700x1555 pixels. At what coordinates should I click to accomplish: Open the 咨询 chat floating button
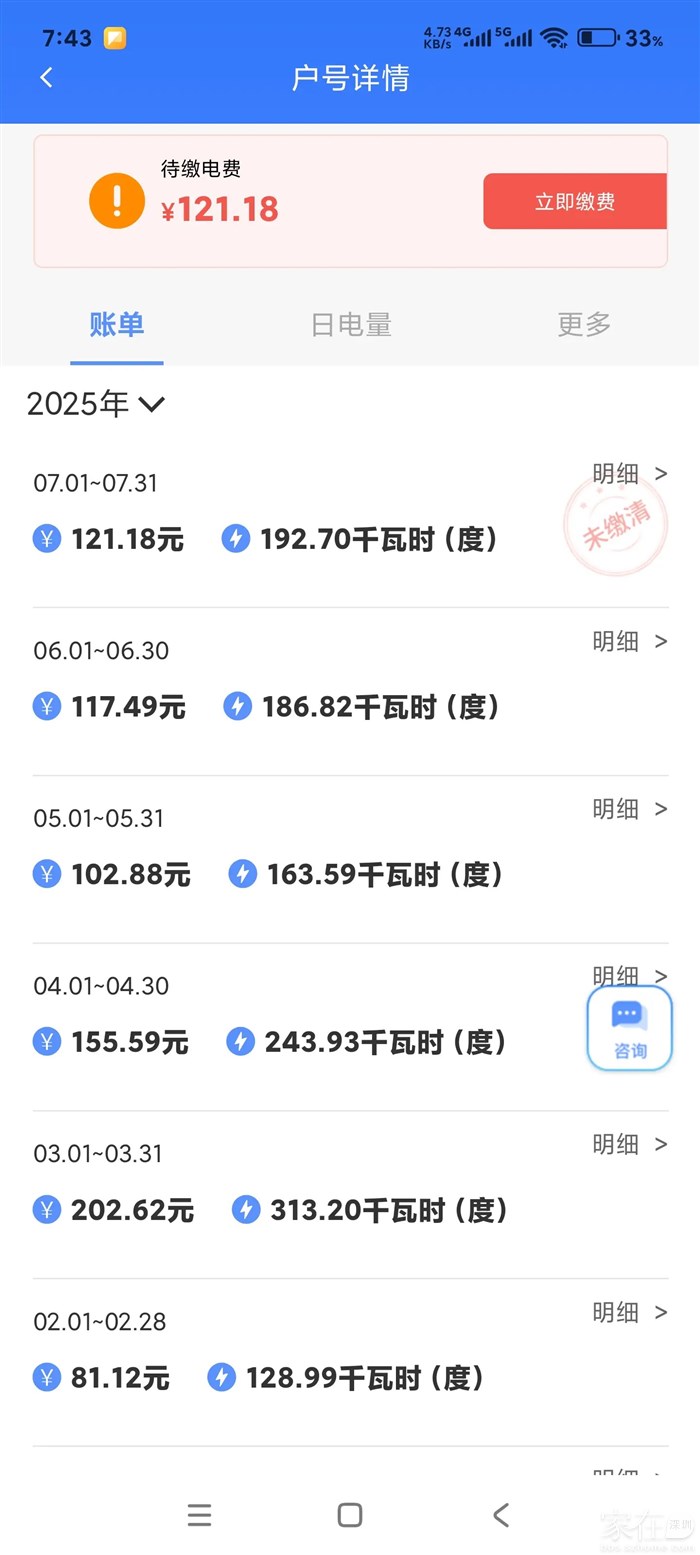pos(629,1029)
